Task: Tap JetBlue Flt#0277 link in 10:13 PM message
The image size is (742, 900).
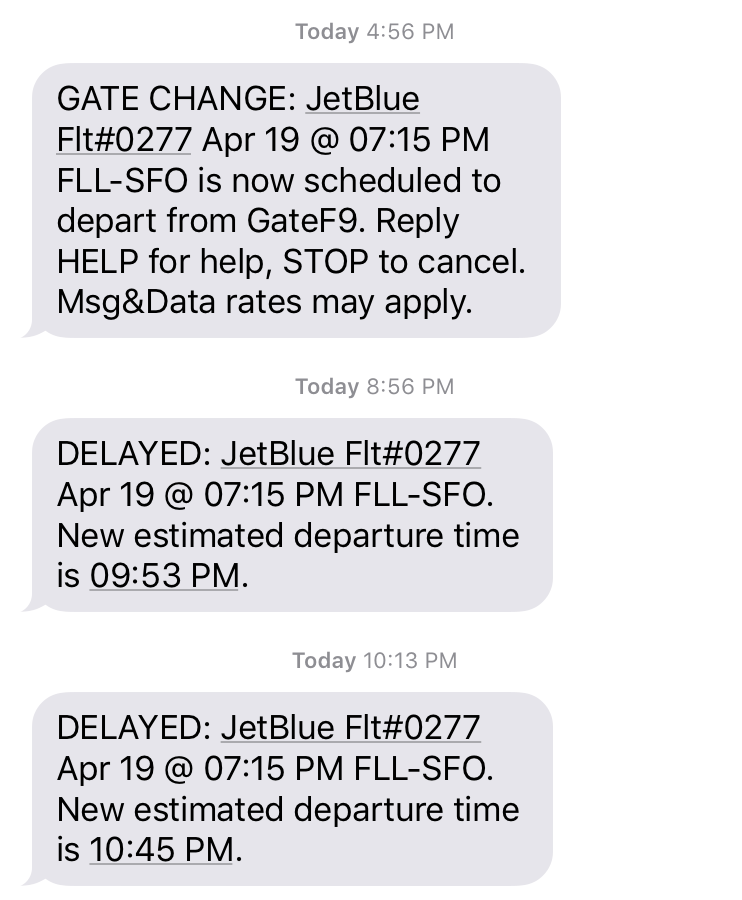Action: (x=350, y=727)
